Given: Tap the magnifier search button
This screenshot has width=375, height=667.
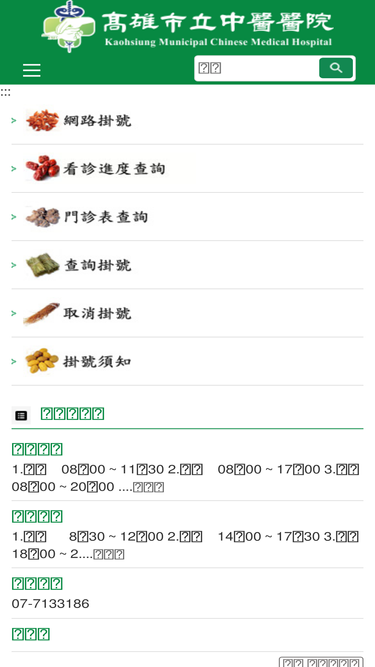Looking at the screenshot, I should pyautogui.click(x=336, y=68).
